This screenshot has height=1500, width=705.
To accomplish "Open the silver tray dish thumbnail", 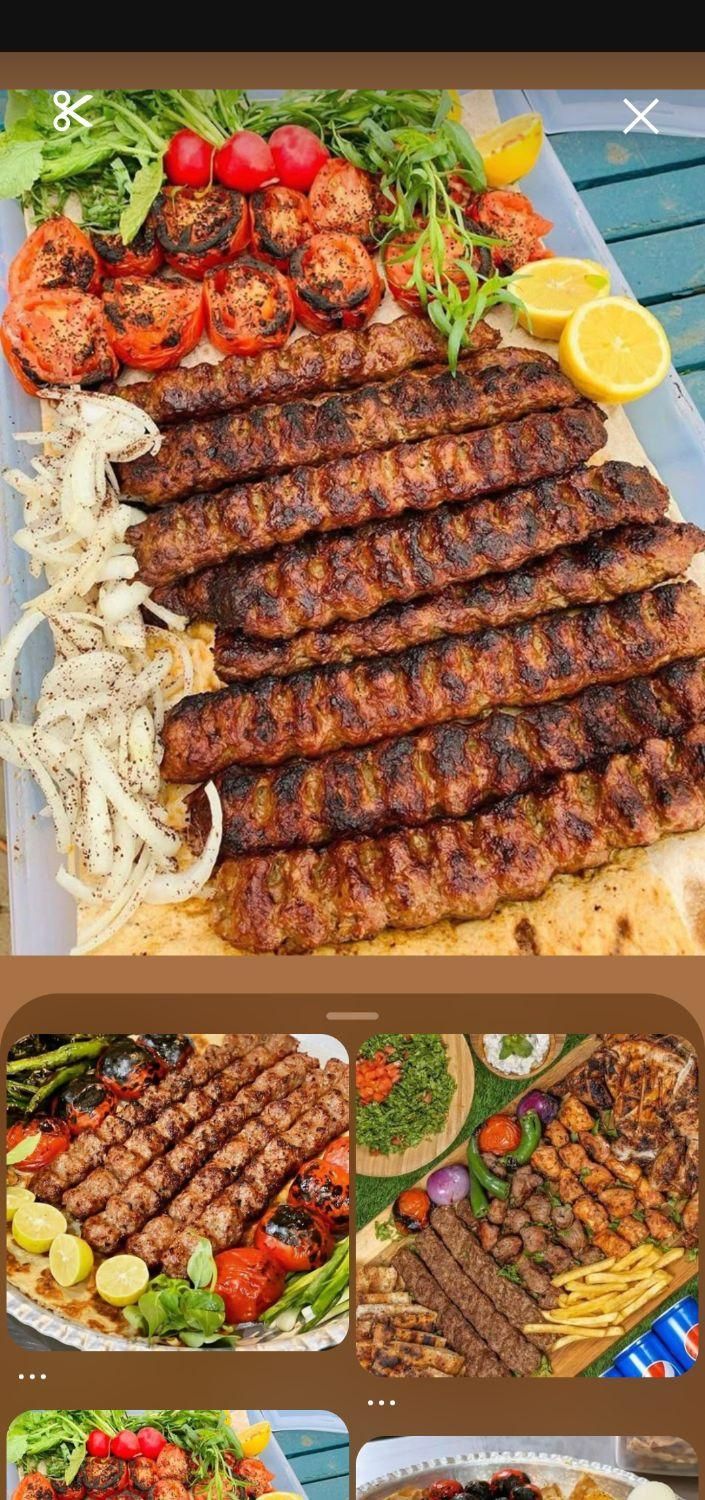I will 527,1468.
